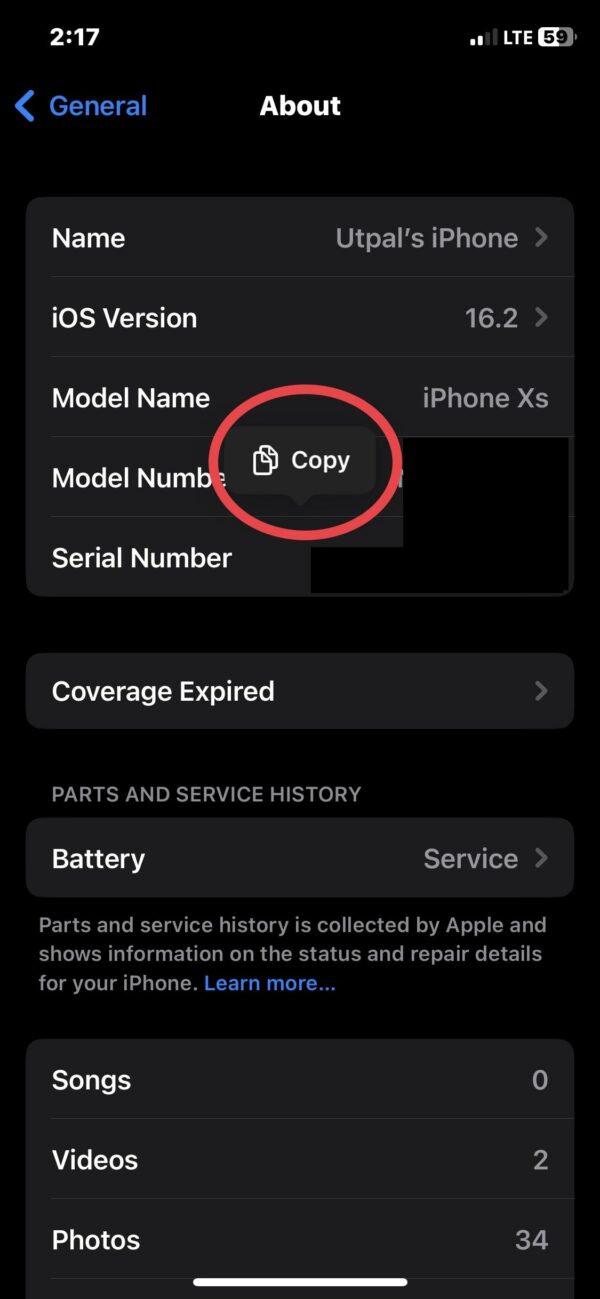Open iOS Version details
The height and width of the screenshot is (1299, 600).
click(x=300, y=318)
